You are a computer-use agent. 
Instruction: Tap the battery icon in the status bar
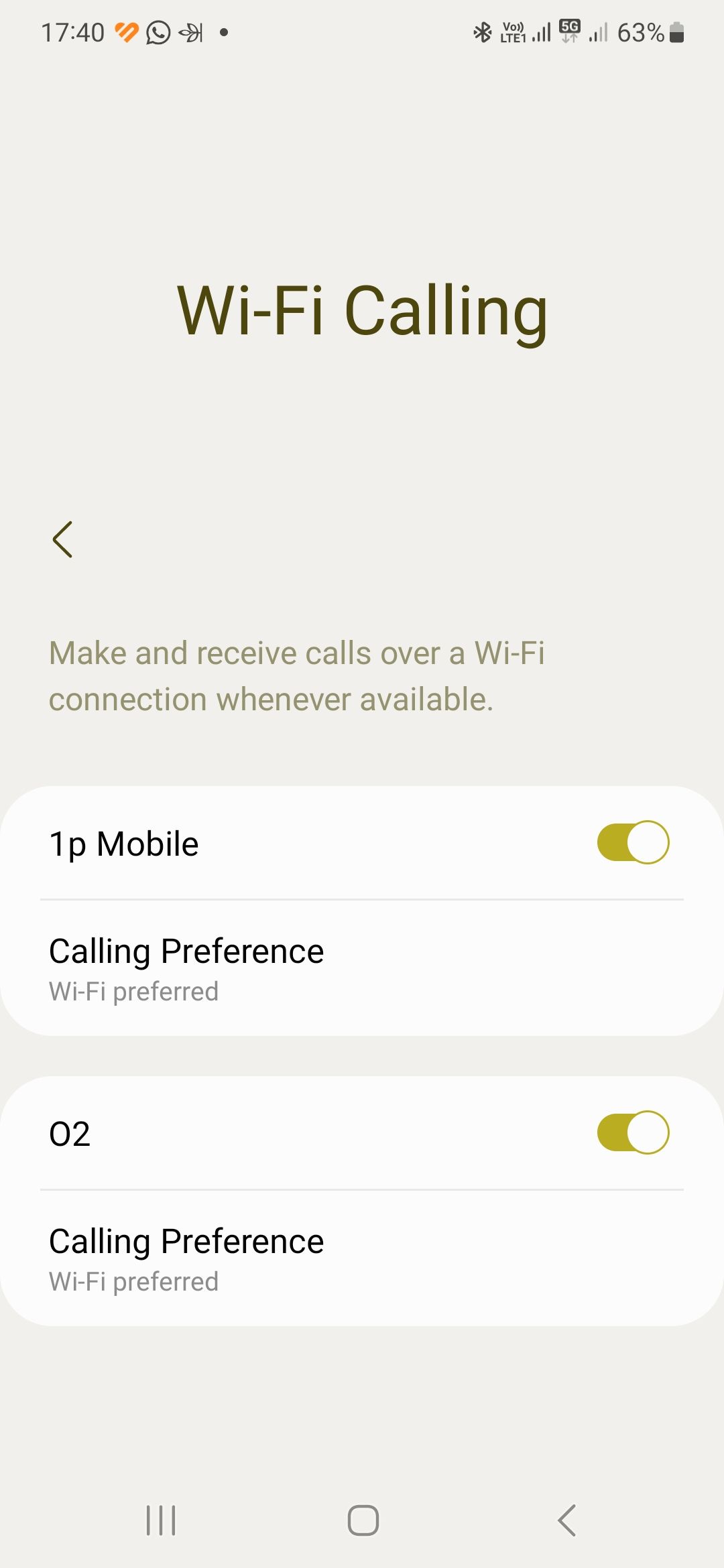[674, 31]
